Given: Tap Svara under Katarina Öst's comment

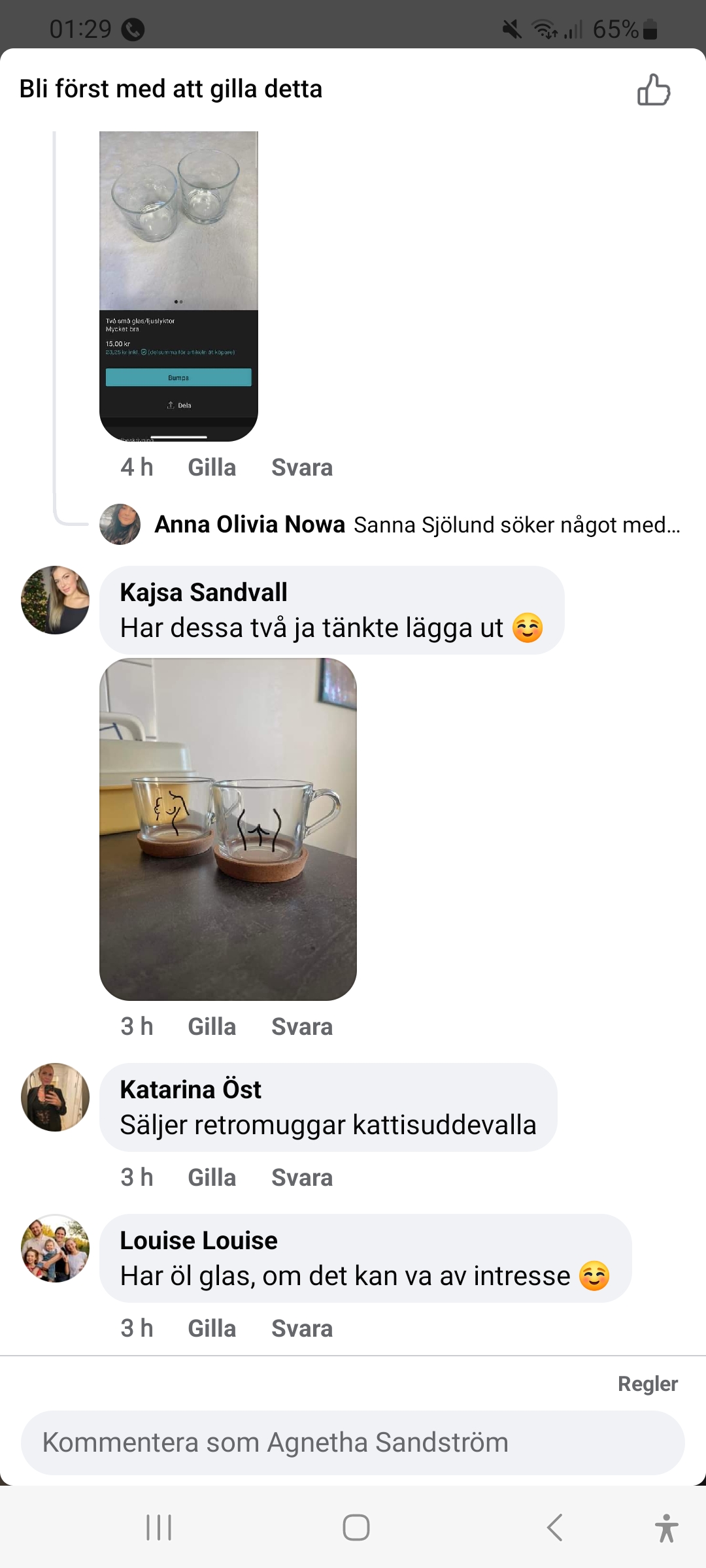Looking at the screenshot, I should (301, 1178).
